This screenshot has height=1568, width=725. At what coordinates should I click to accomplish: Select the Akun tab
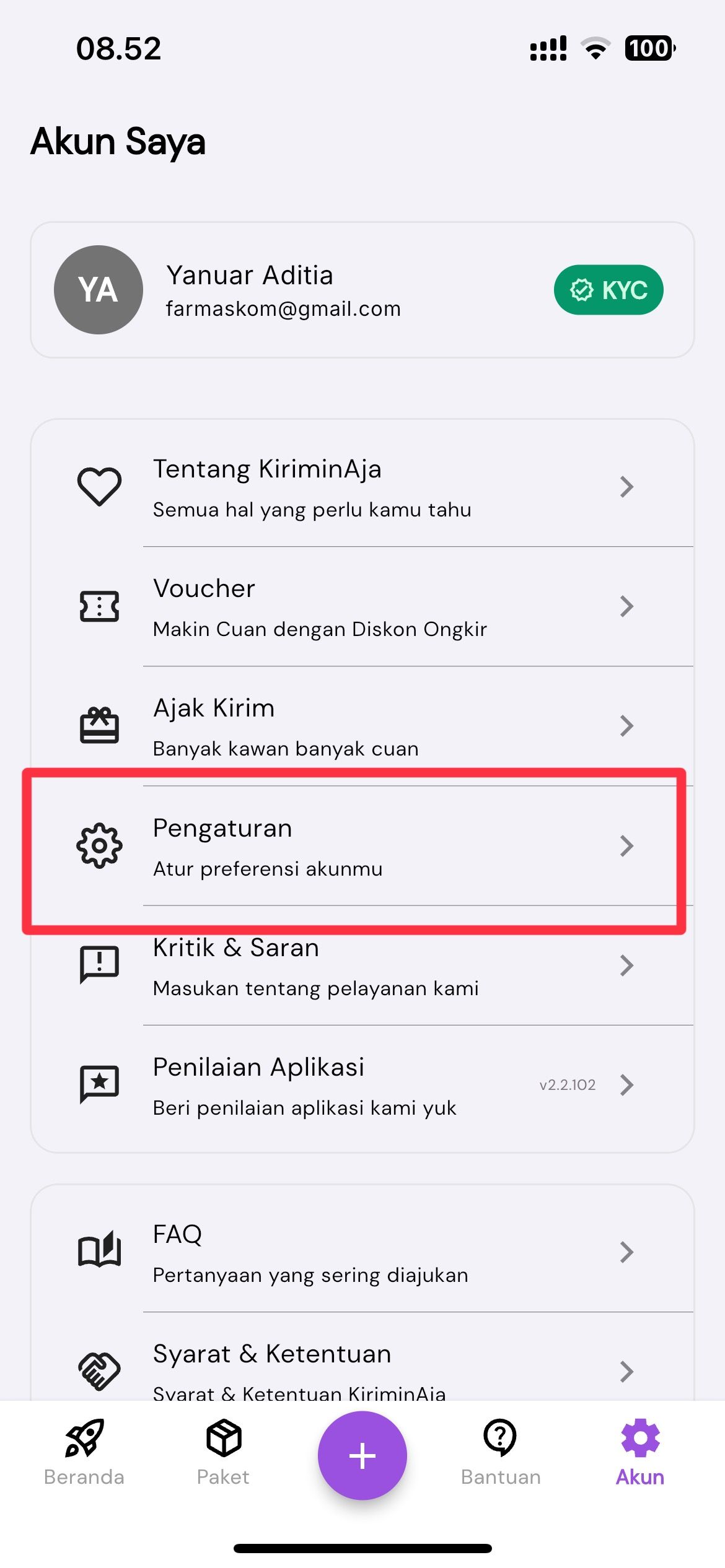640,1453
